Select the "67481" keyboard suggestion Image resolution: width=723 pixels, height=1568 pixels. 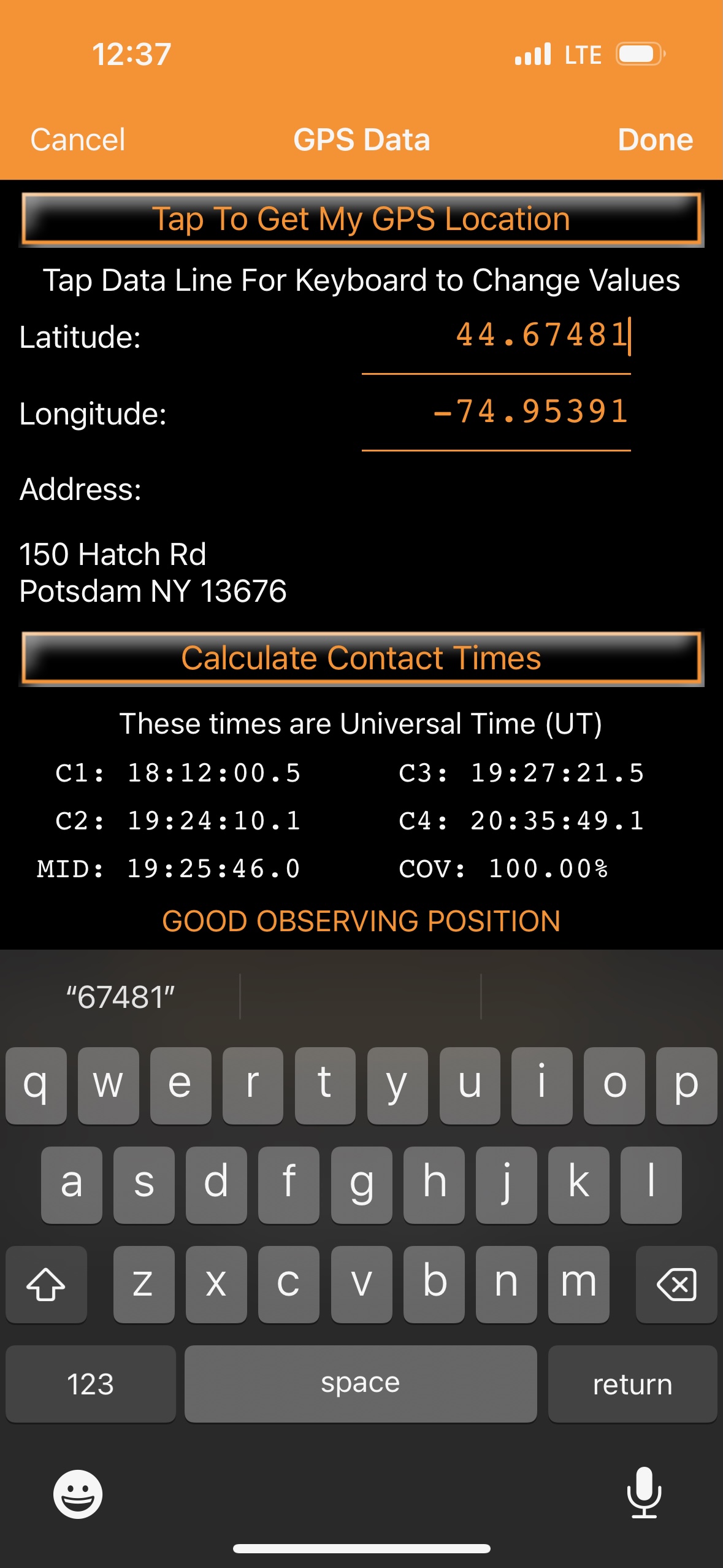[121, 997]
